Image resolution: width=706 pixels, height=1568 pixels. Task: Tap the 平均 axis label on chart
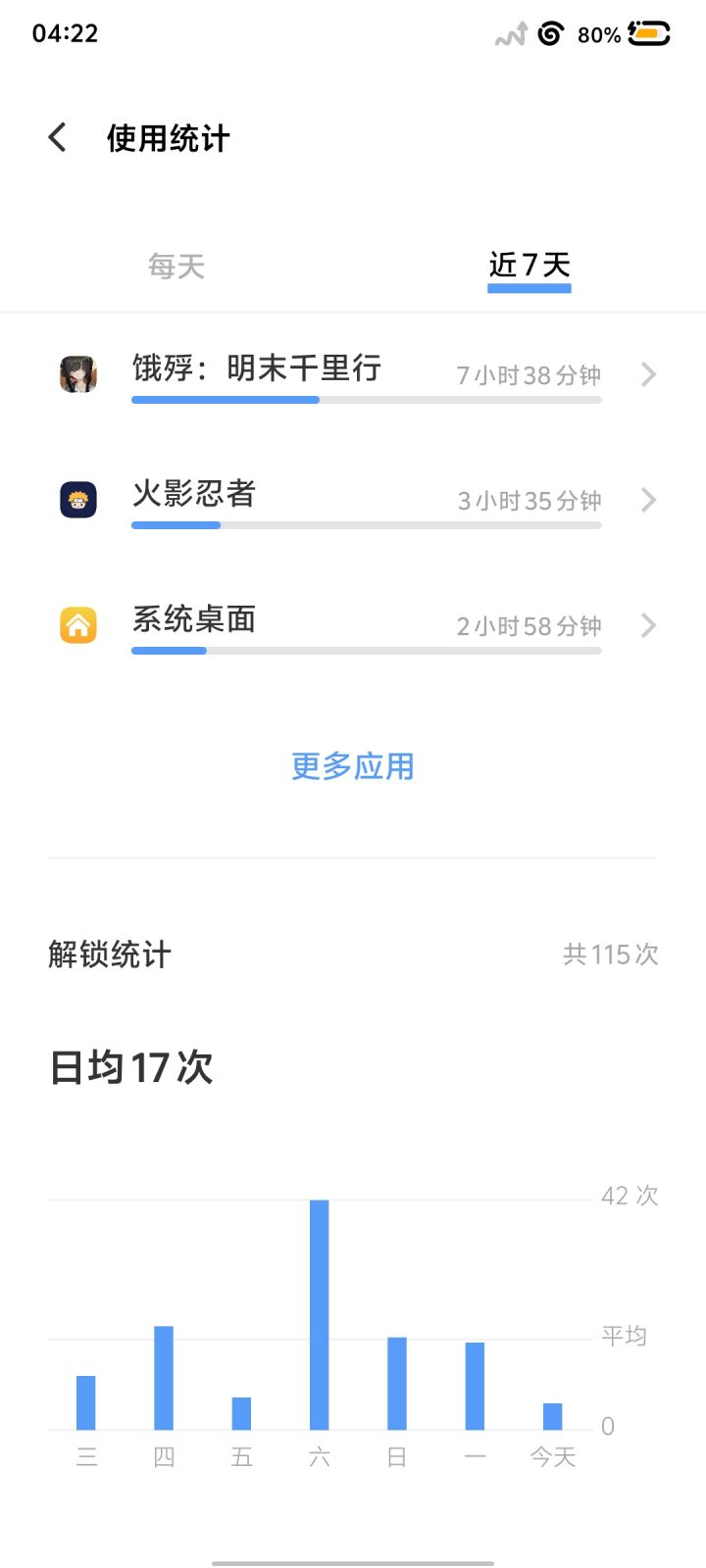pyautogui.click(x=625, y=1335)
